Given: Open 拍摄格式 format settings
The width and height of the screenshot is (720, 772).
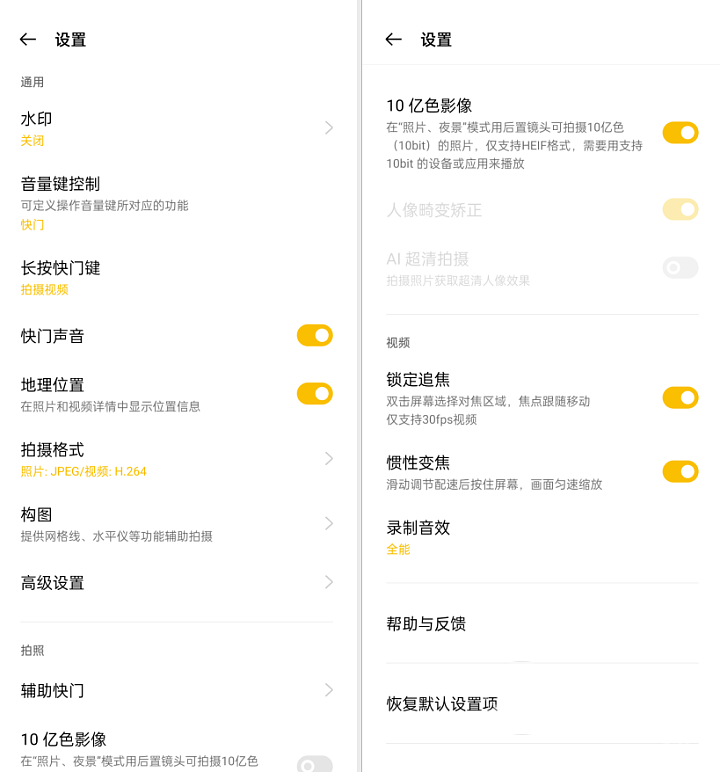Looking at the screenshot, I should [x=176, y=458].
